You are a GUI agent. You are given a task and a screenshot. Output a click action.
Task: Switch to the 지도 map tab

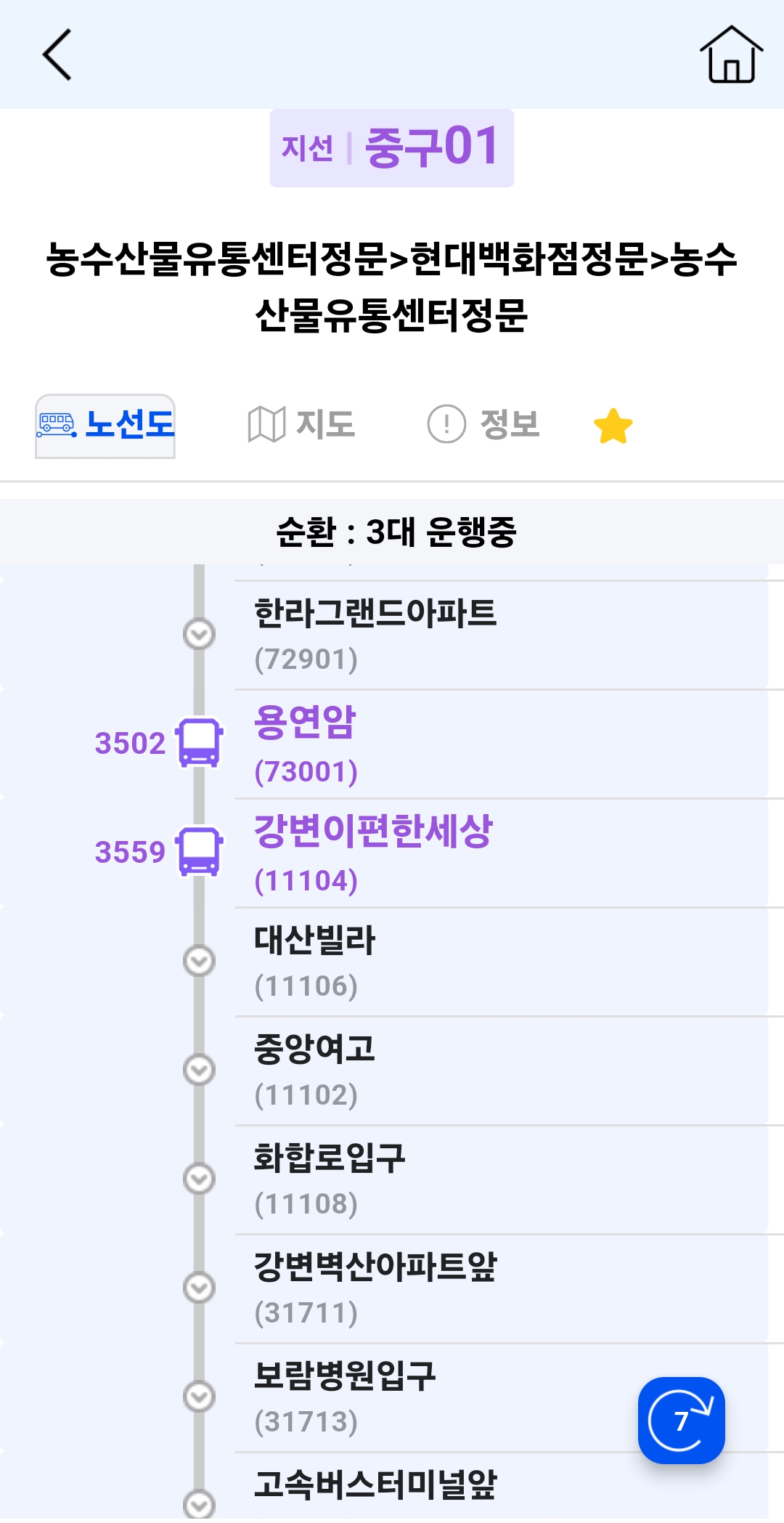[301, 425]
